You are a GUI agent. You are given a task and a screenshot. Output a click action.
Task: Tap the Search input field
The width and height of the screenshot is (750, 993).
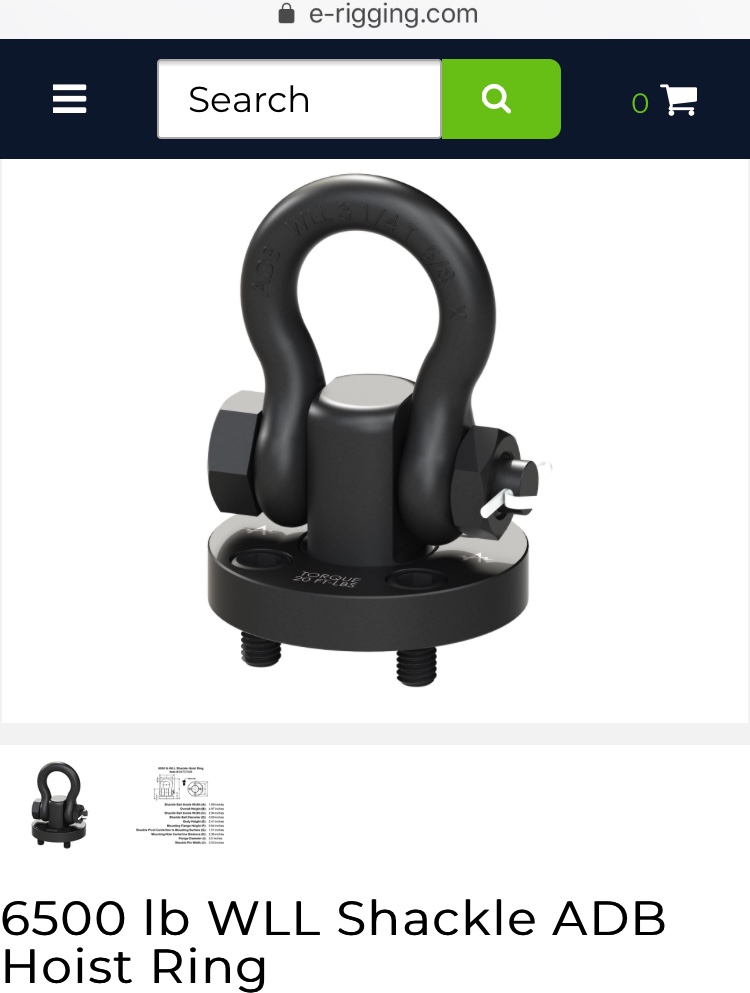pos(298,99)
